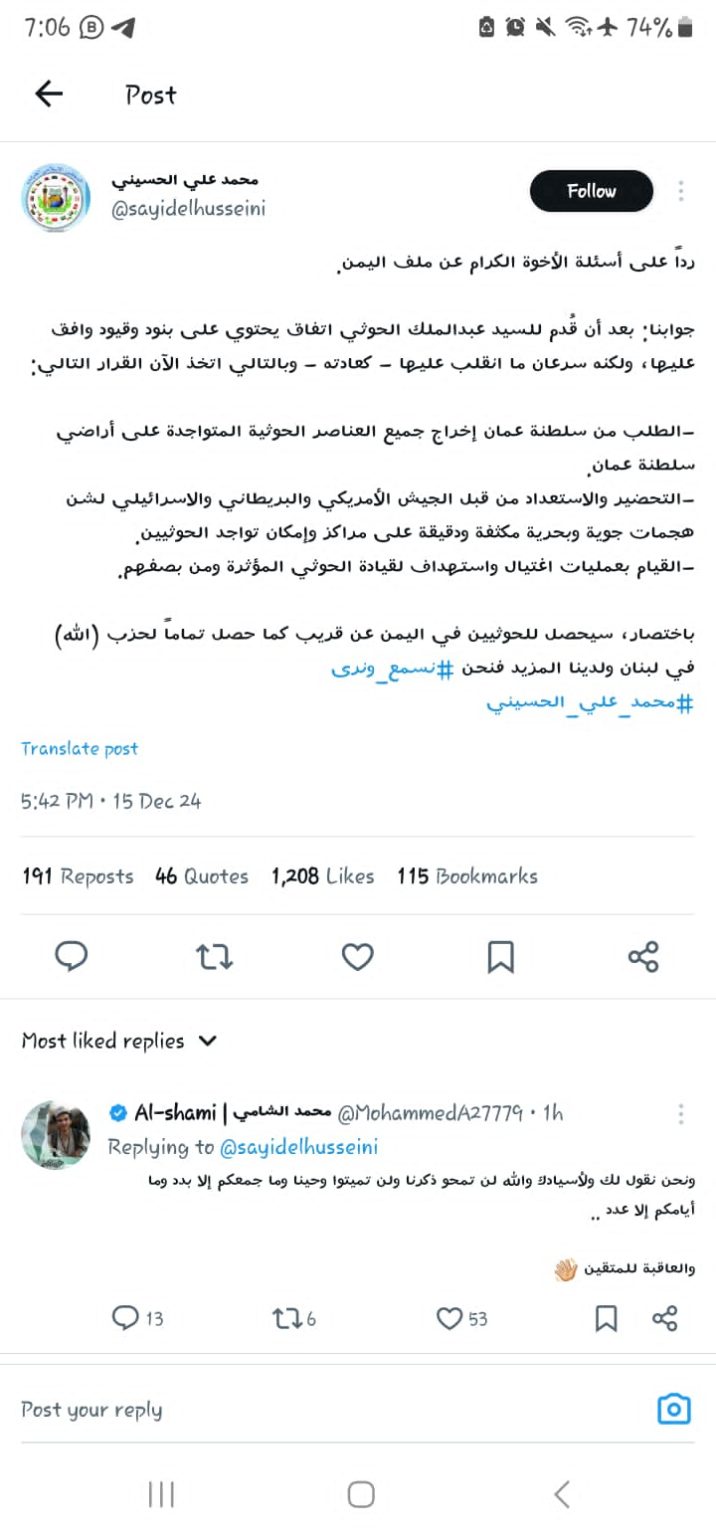Bookmark the main post
Viewport: 716px width, 1536px height.
(x=500, y=957)
